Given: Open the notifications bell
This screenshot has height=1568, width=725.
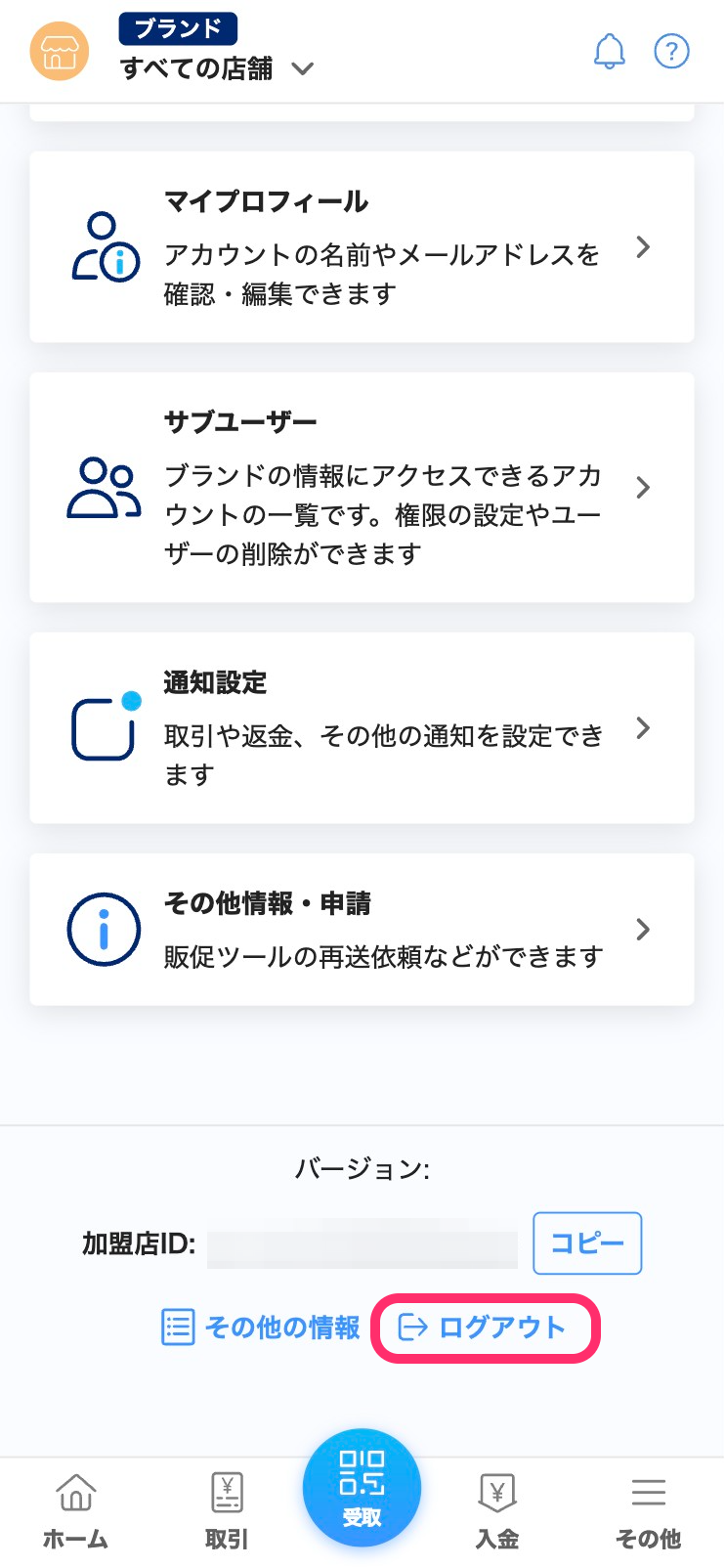Looking at the screenshot, I should pos(610,51).
